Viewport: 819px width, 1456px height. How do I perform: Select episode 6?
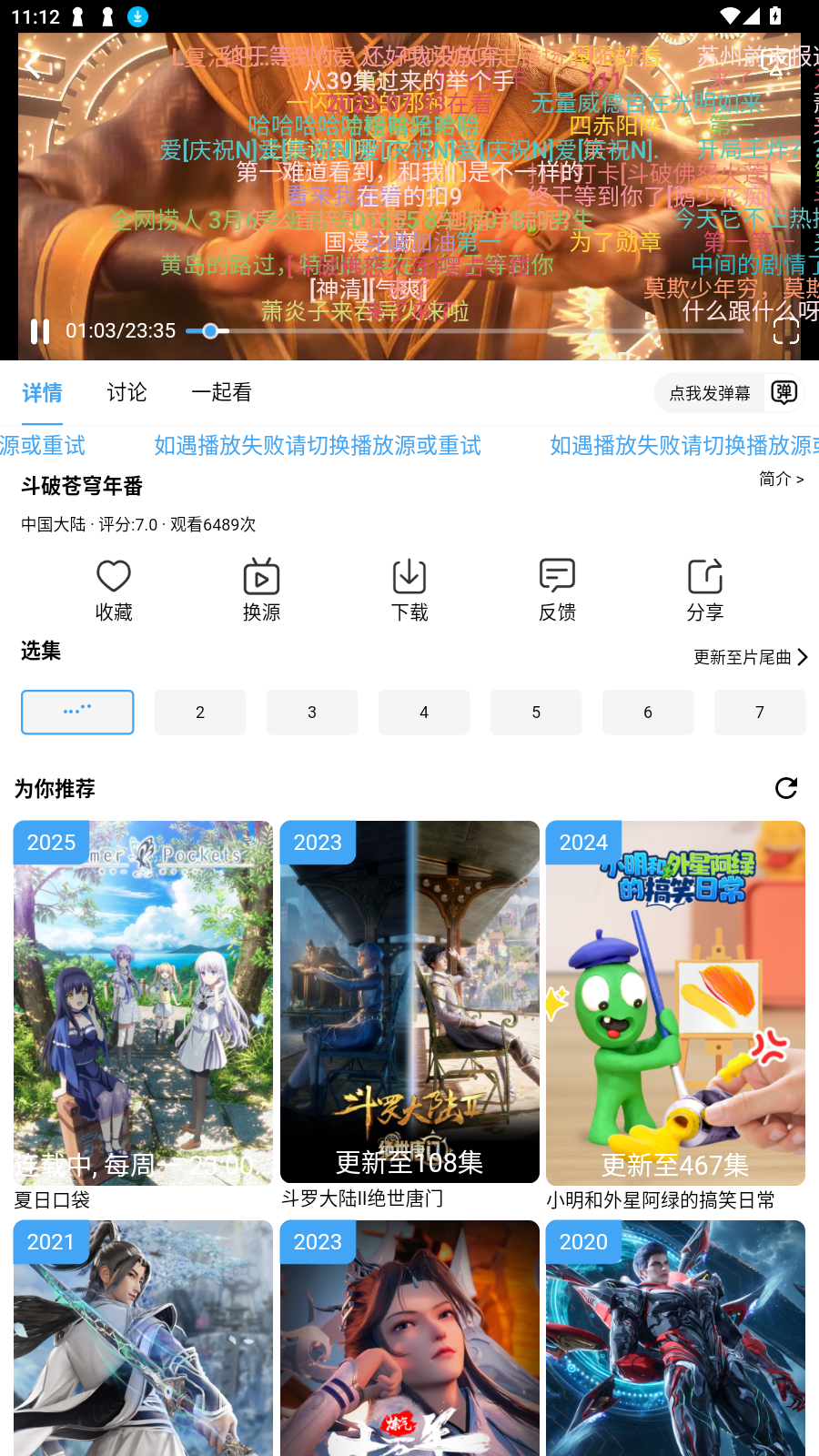tap(647, 713)
